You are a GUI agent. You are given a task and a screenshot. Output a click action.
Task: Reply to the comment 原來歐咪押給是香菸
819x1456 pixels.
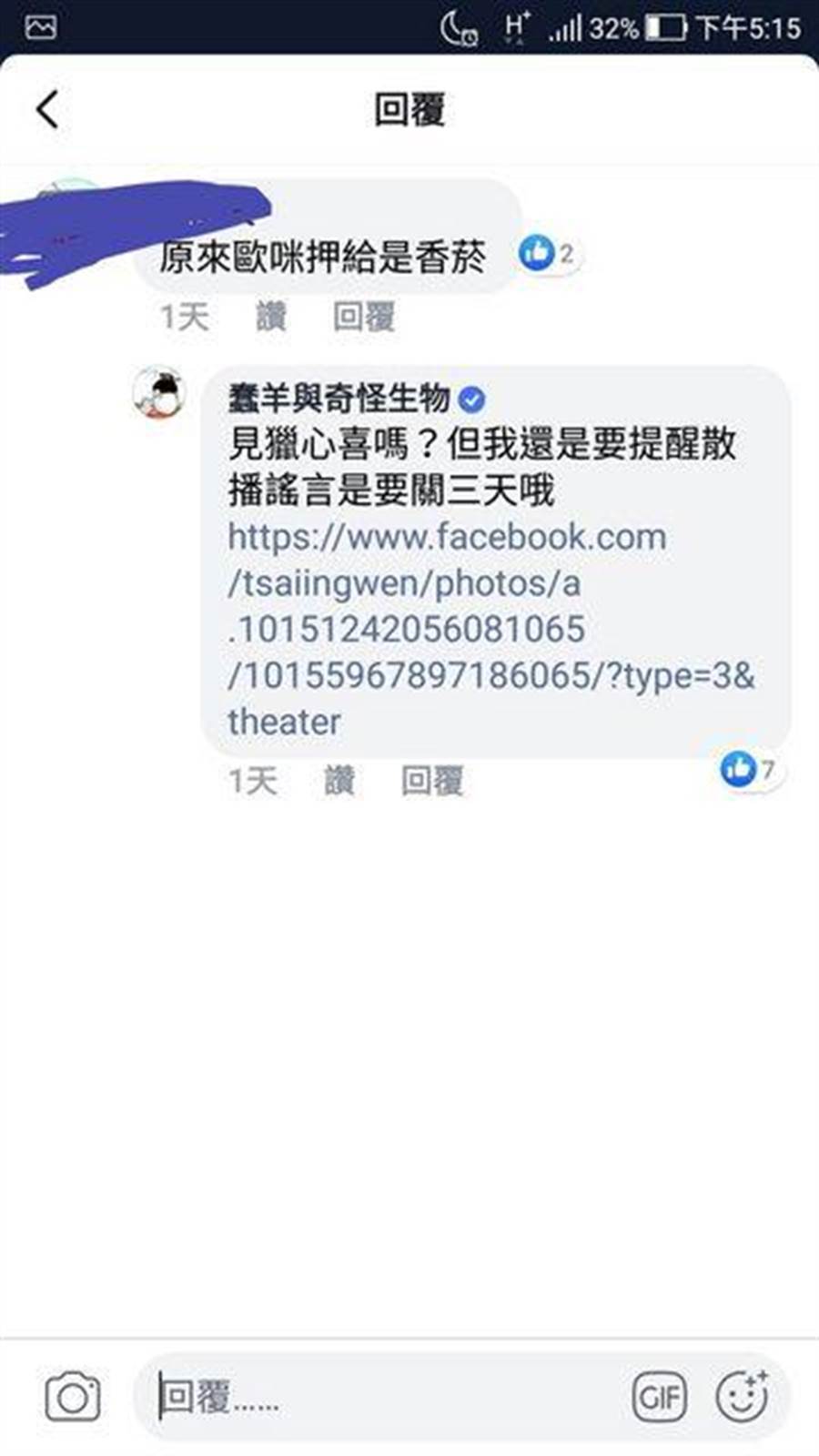coord(363,318)
